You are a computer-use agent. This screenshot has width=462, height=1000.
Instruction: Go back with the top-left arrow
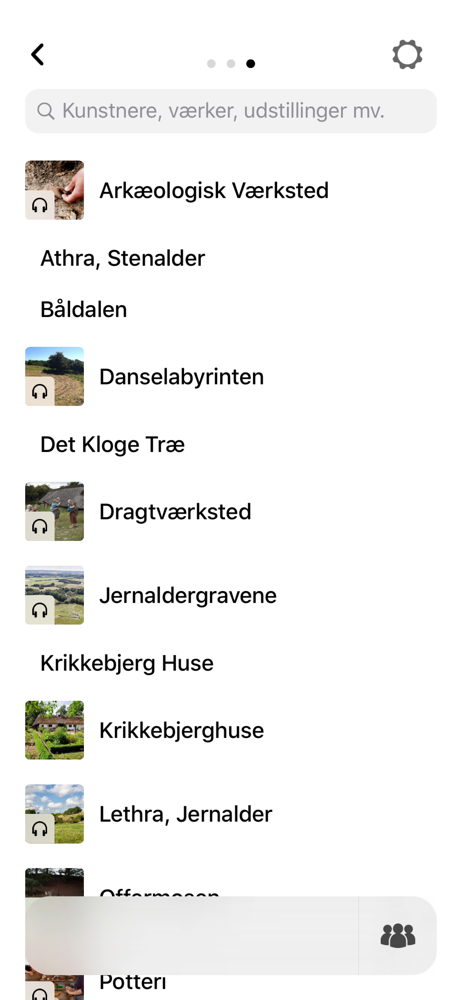click(x=38, y=55)
